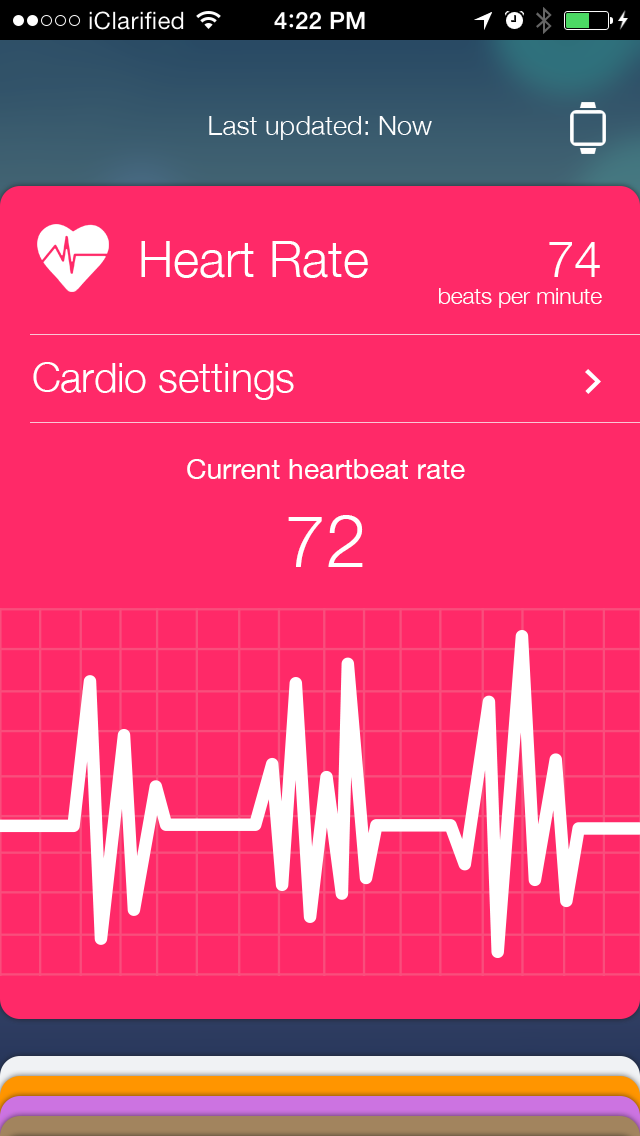Image resolution: width=640 pixels, height=1136 pixels.
Task: Open Cardio settings
Action: (x=320, y=379)
